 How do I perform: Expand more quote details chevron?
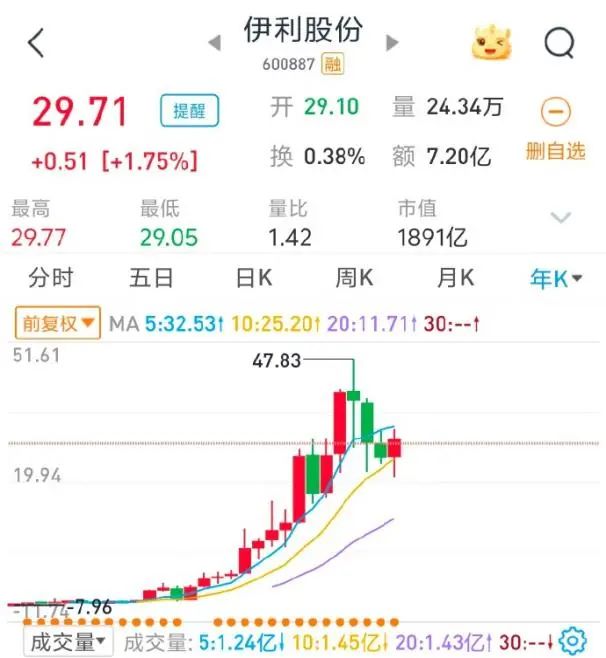[x=561, y=217]
